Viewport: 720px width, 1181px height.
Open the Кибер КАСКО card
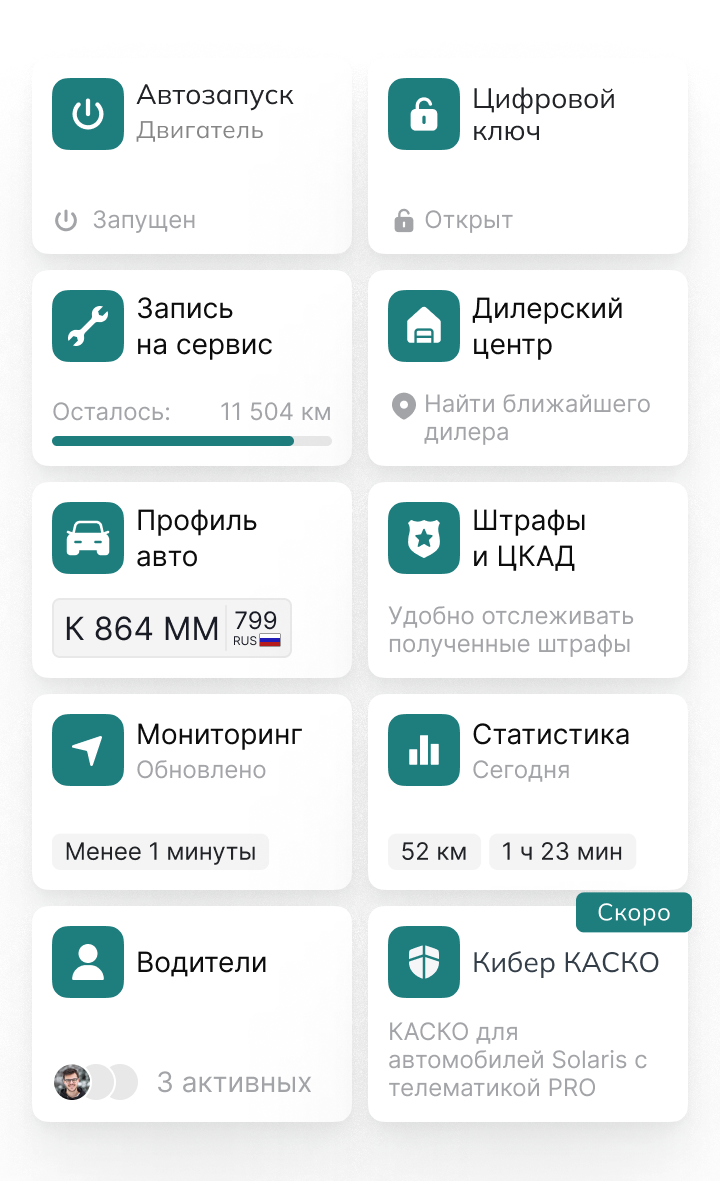(x=527, y=1013)
